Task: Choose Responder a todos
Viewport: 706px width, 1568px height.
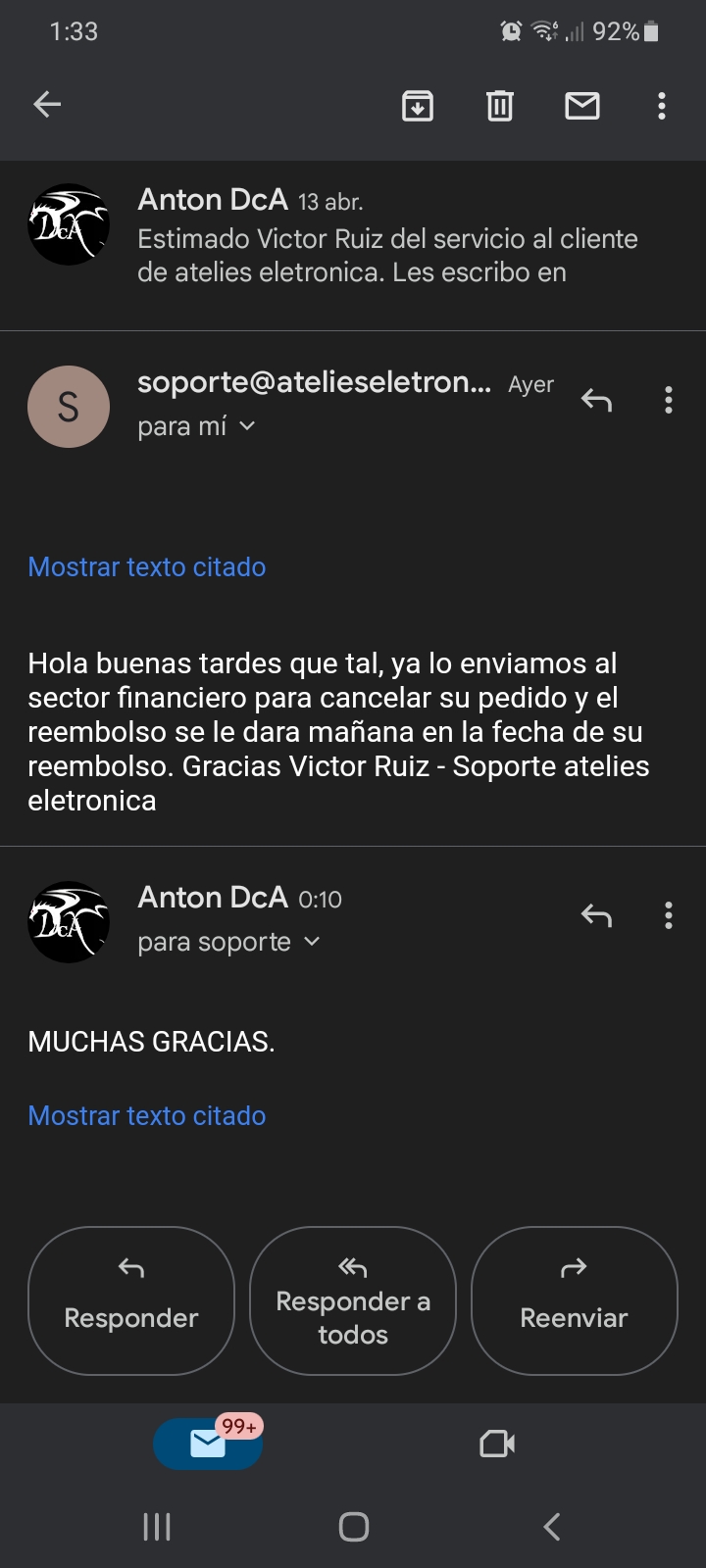Action: 353,1300
